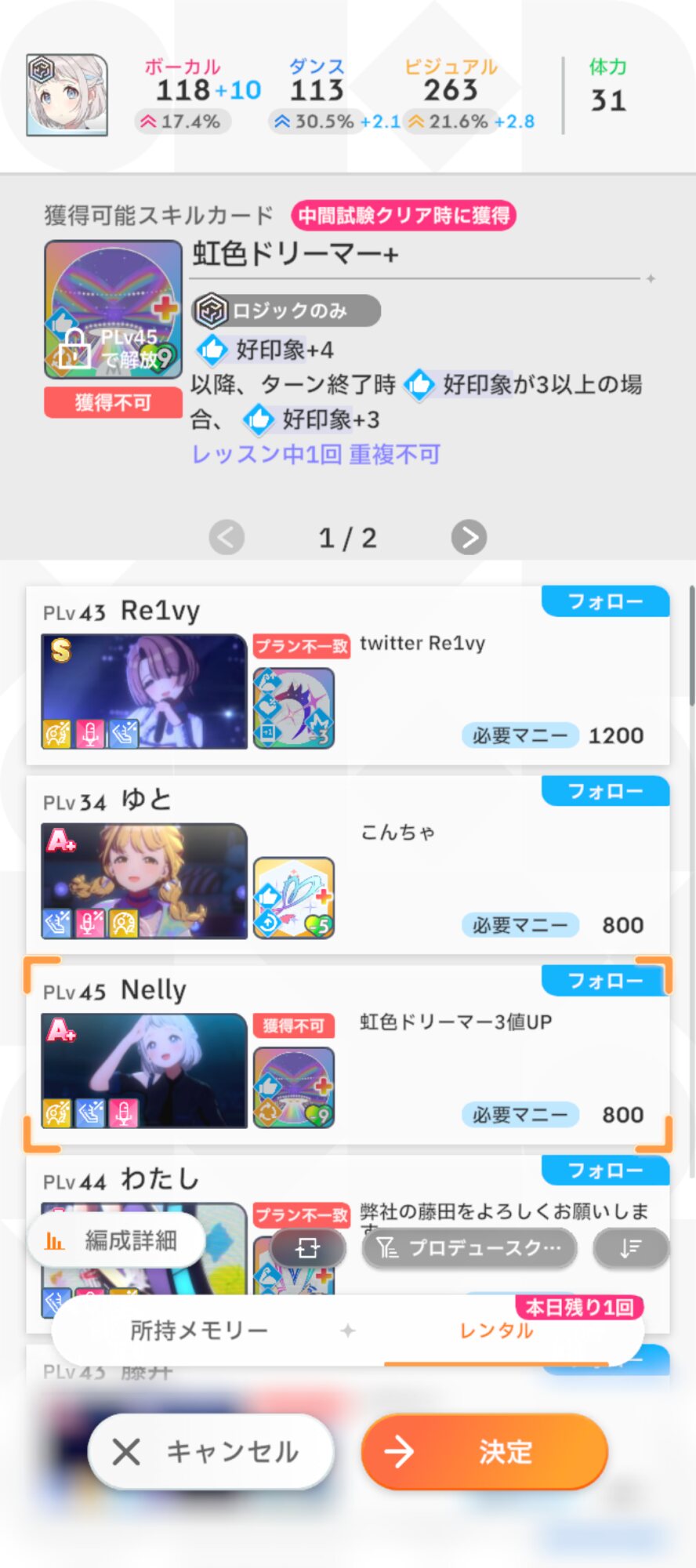This screenshot has width=696, height=1568.
Task: Switch to レンタル tab
Action: pos(496,1330)
